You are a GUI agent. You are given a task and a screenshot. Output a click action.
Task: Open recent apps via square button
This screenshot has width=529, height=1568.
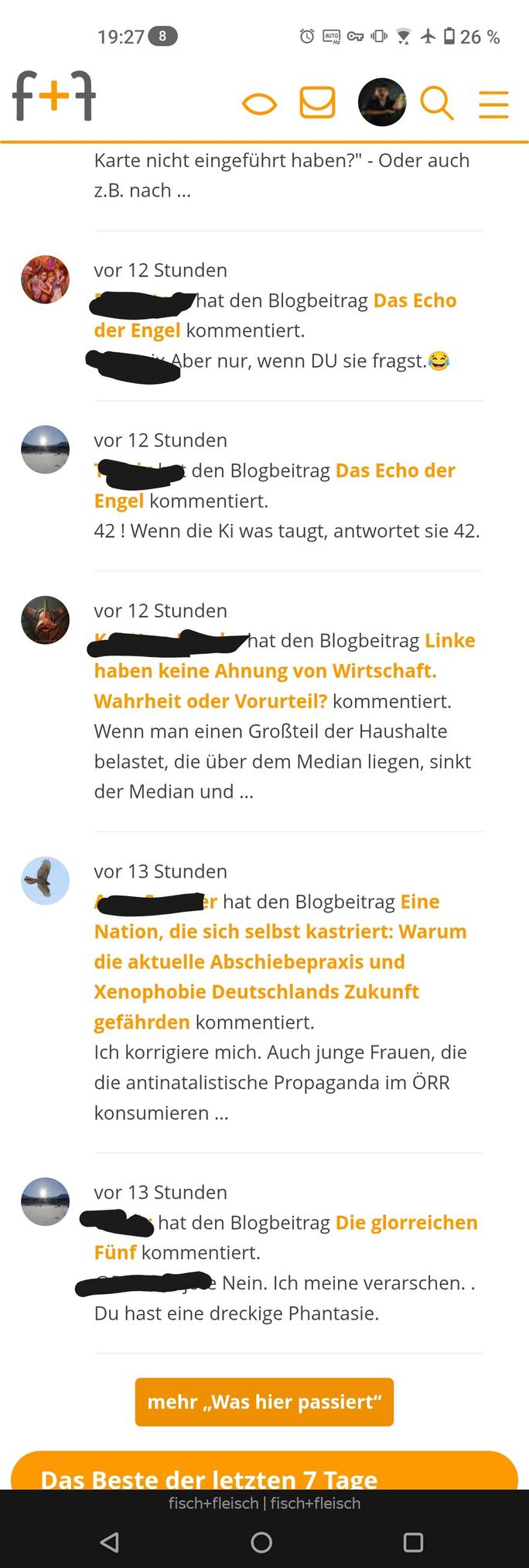[414, 1542]
